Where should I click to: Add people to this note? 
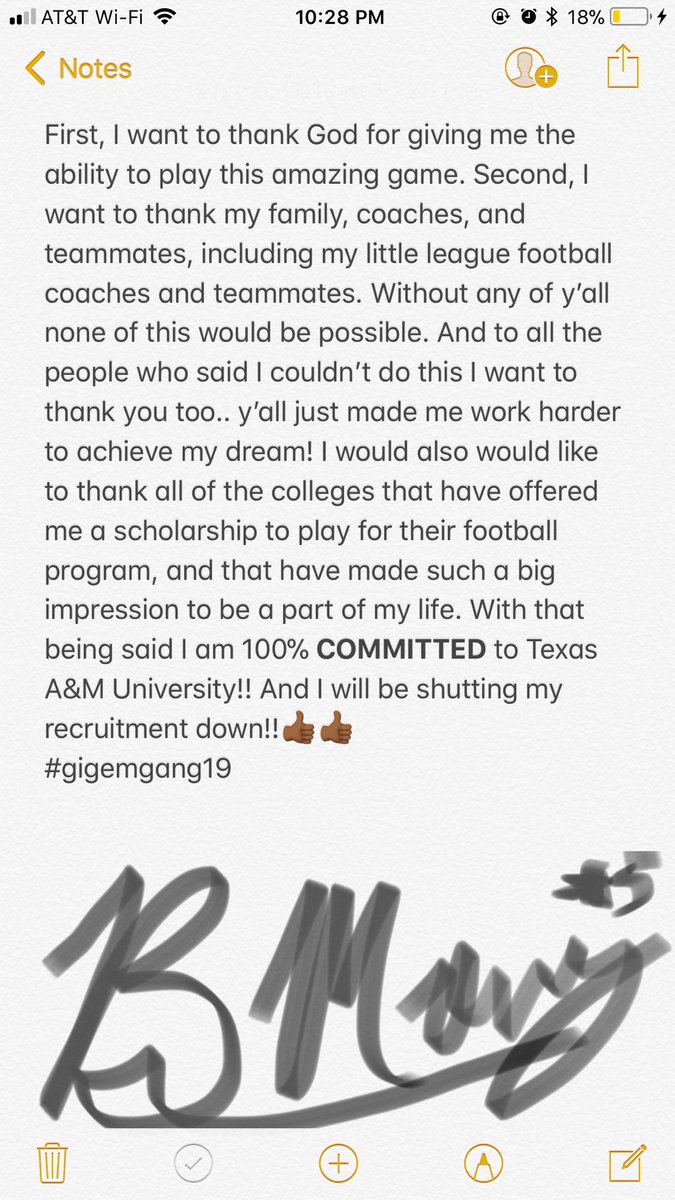coord(531,68)
